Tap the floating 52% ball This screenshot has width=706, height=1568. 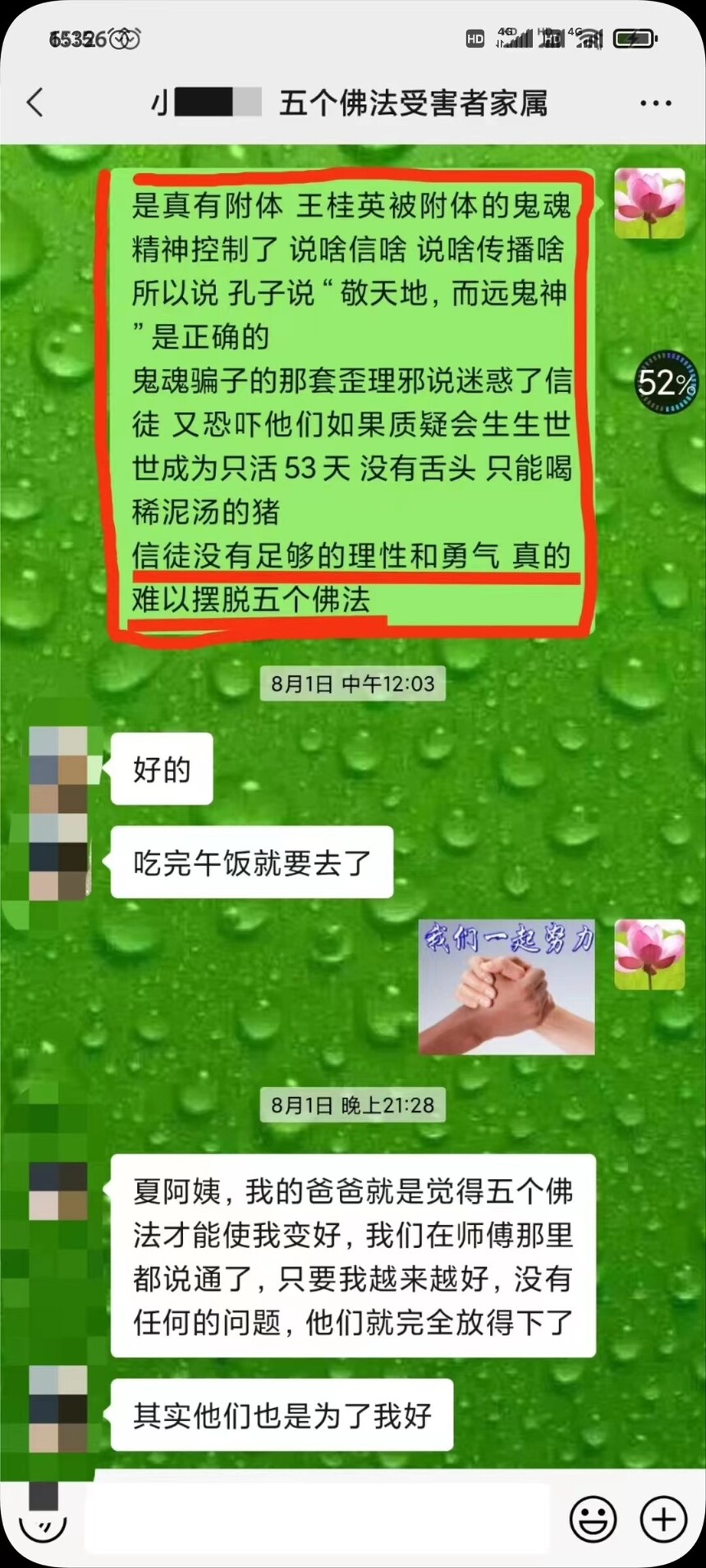pyautogui.click(x=667, y=382)
